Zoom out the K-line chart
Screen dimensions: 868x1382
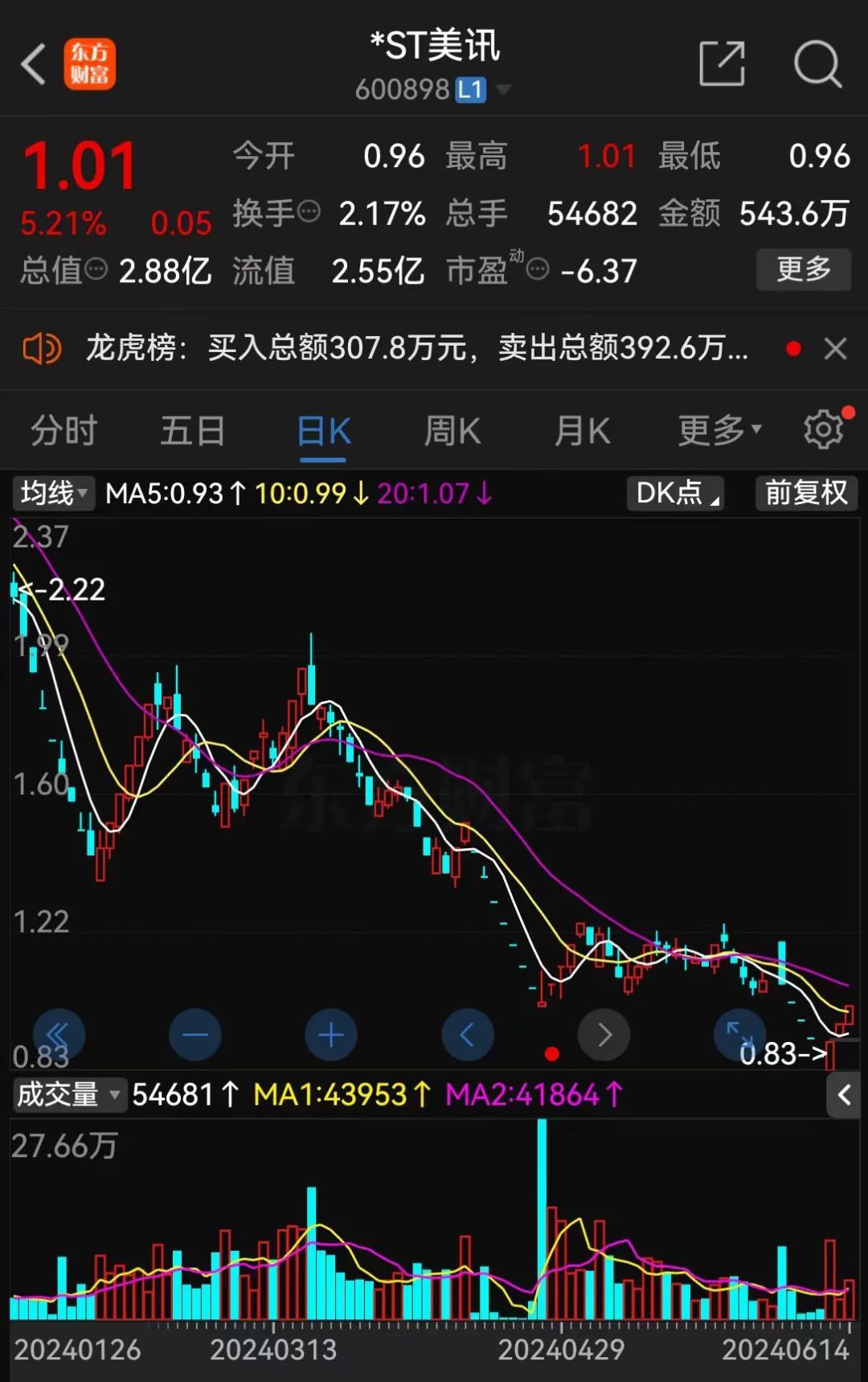pos(194,1035)
